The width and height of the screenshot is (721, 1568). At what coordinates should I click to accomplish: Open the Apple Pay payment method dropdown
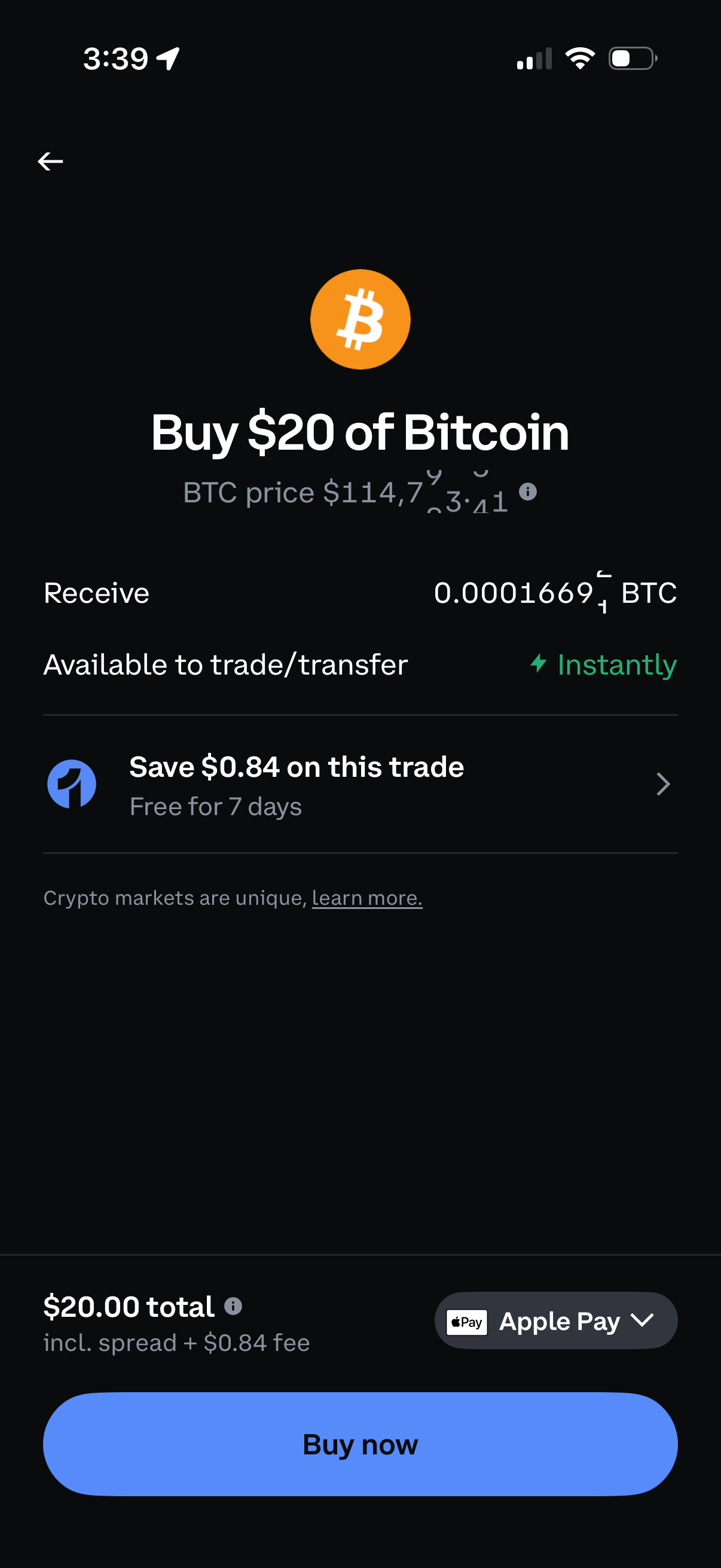click(x=555, y=1321)
